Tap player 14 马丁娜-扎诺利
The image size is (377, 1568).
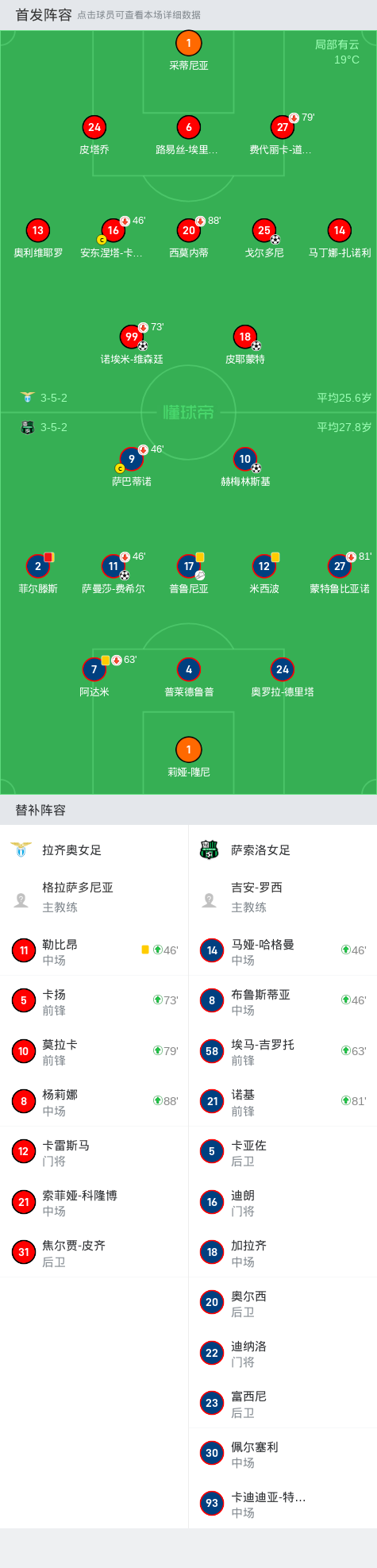pyautogui.click(x=340, y=239)
